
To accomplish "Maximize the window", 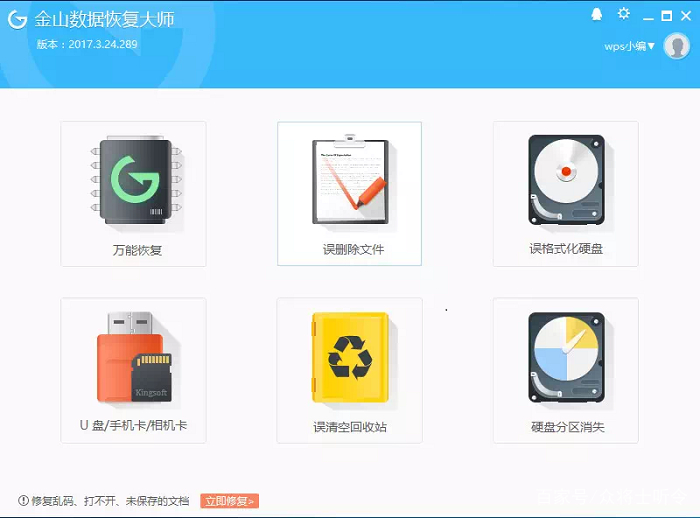I will pyautogui.click(x=667, y=16).
